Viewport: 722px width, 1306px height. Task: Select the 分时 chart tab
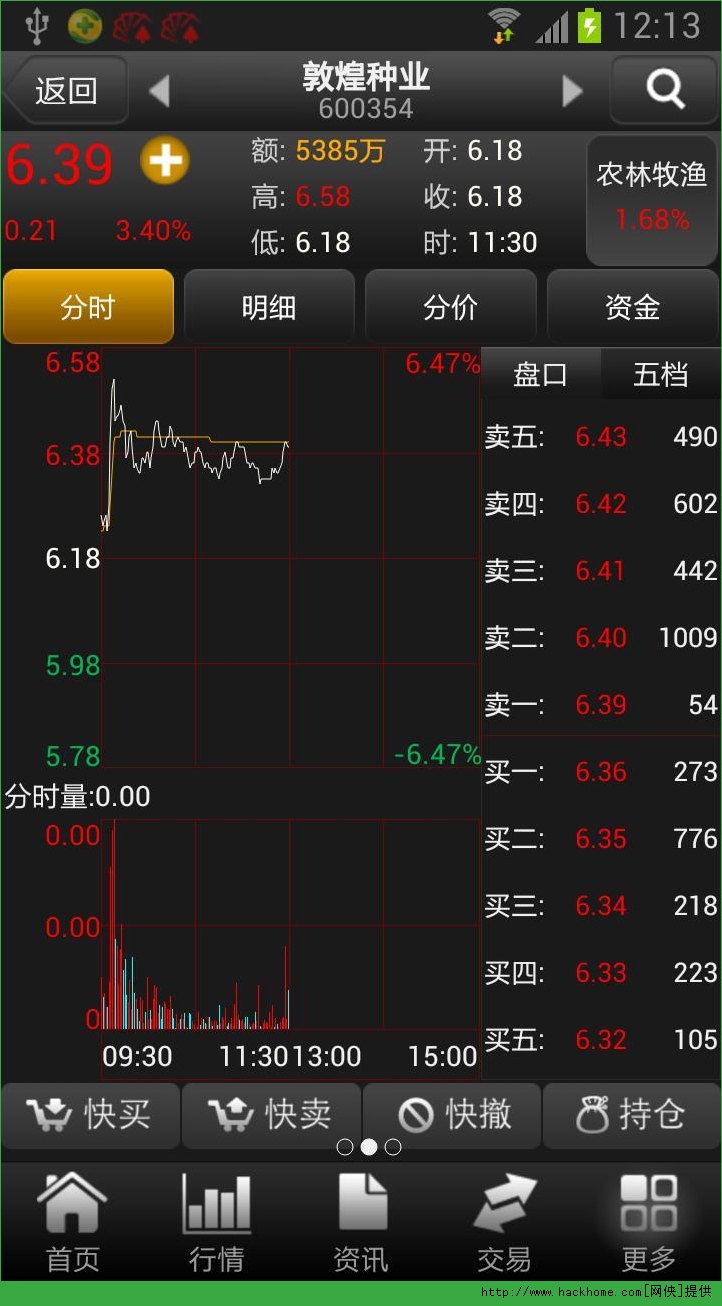pos(88,307)
